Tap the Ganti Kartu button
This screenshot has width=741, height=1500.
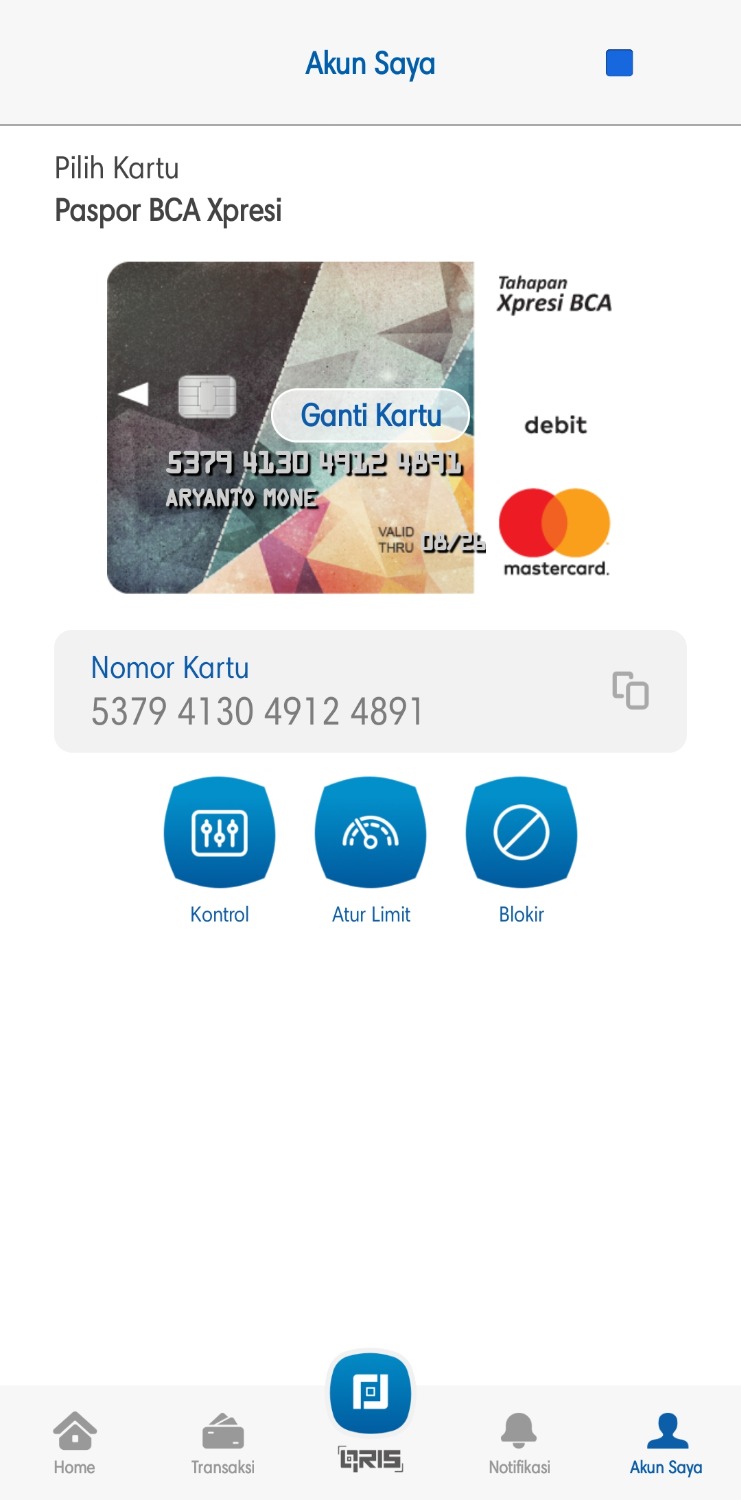pos(370,415)
